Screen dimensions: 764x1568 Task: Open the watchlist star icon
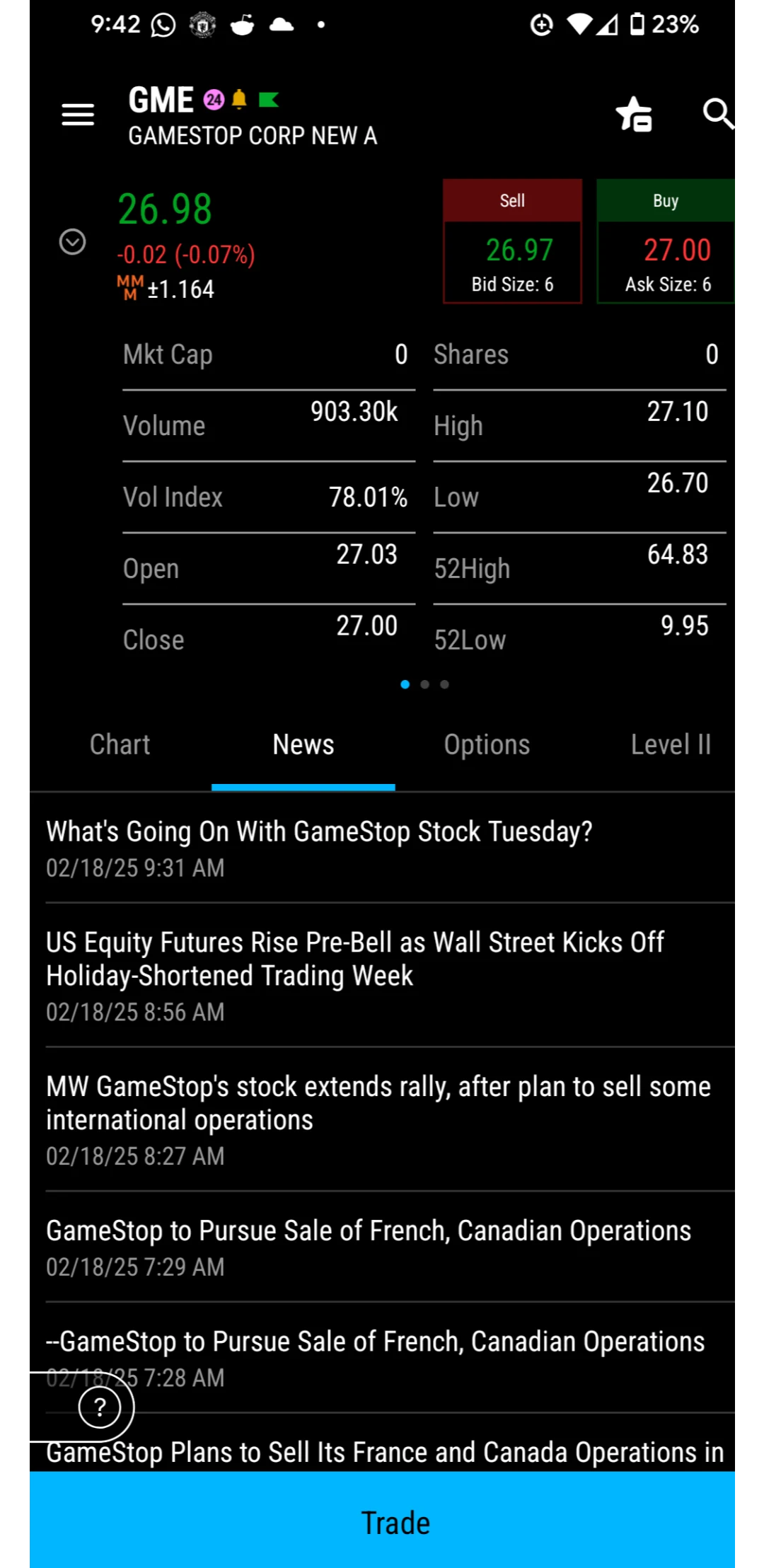pyautogui.click(x=634, y=115)
